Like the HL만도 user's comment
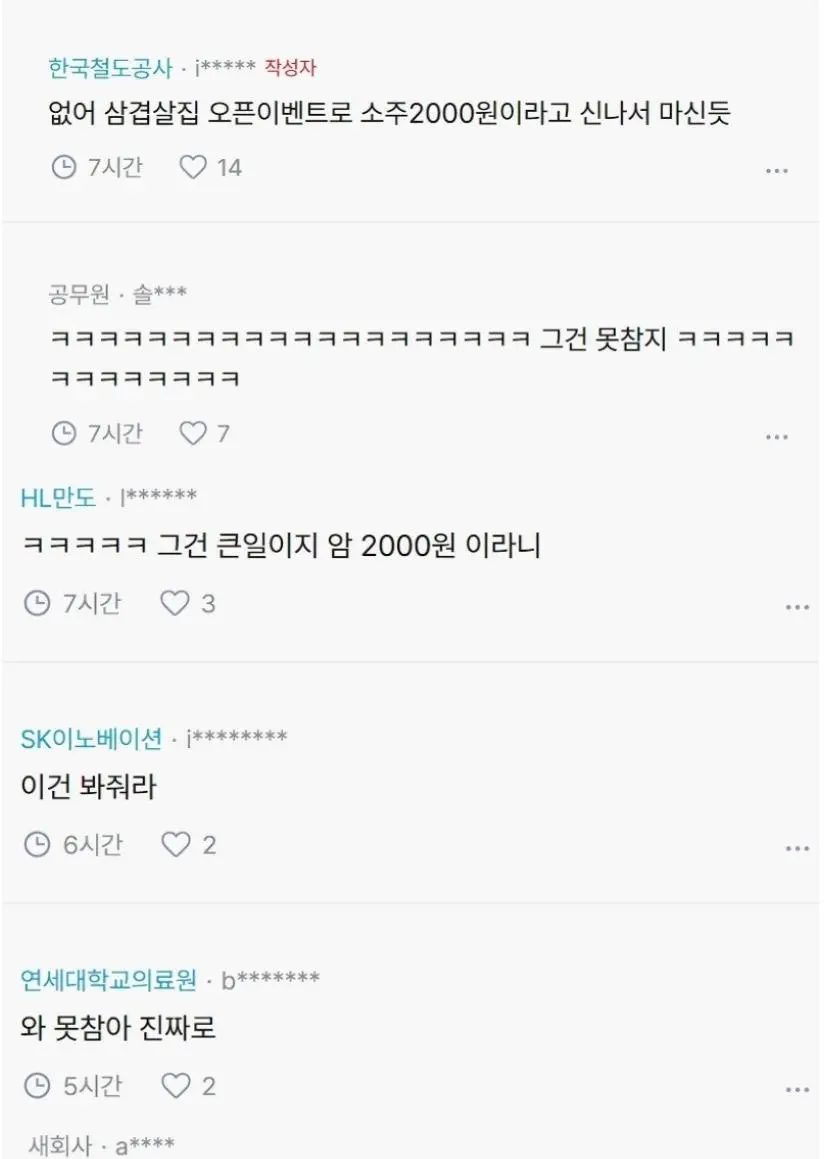This screenshot has height=1159, width=824. 175,603
